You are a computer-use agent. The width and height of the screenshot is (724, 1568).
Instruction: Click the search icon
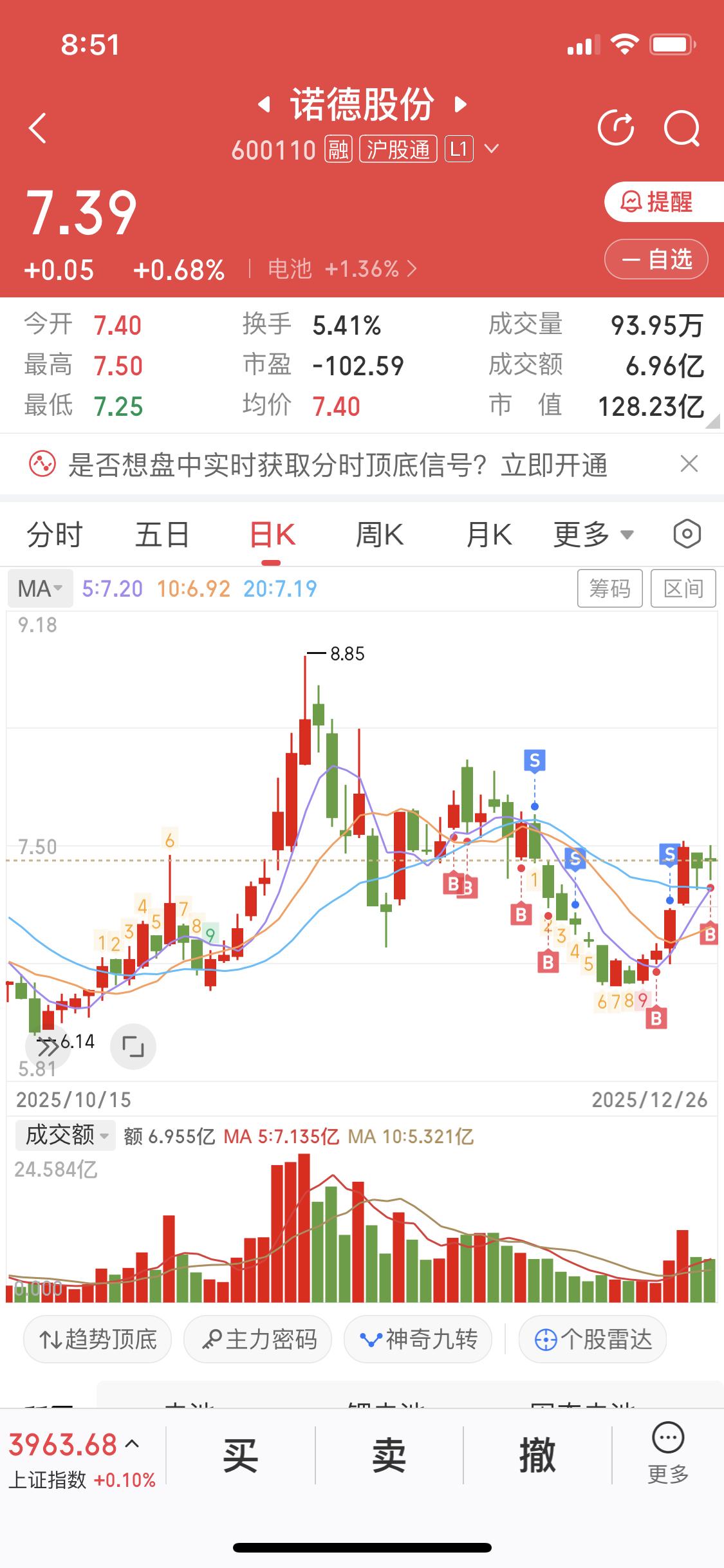(x=682, y=127)
